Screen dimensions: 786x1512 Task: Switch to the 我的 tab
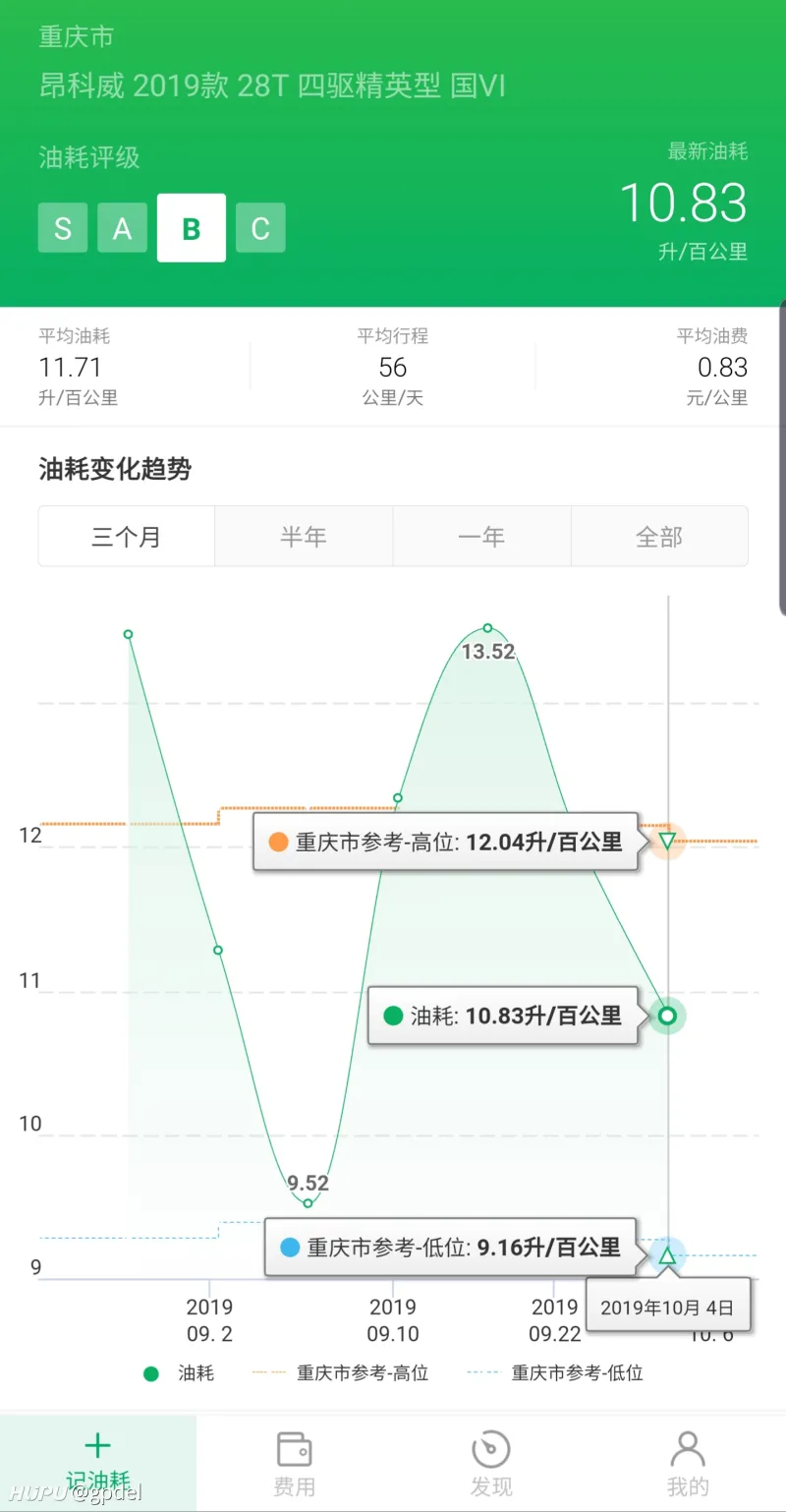(688, 1463)
